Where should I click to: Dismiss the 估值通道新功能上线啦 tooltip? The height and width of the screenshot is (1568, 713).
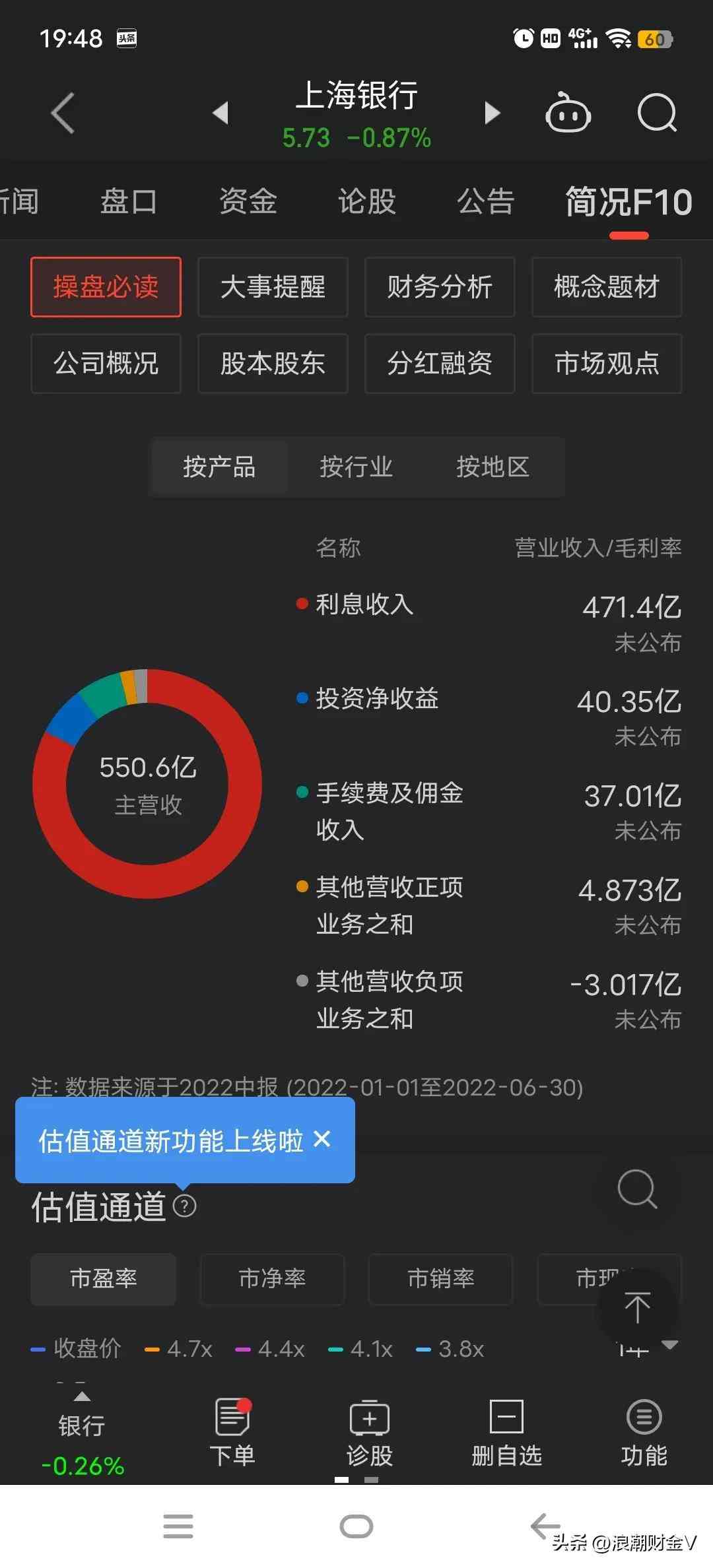[x=322, y=1139]
